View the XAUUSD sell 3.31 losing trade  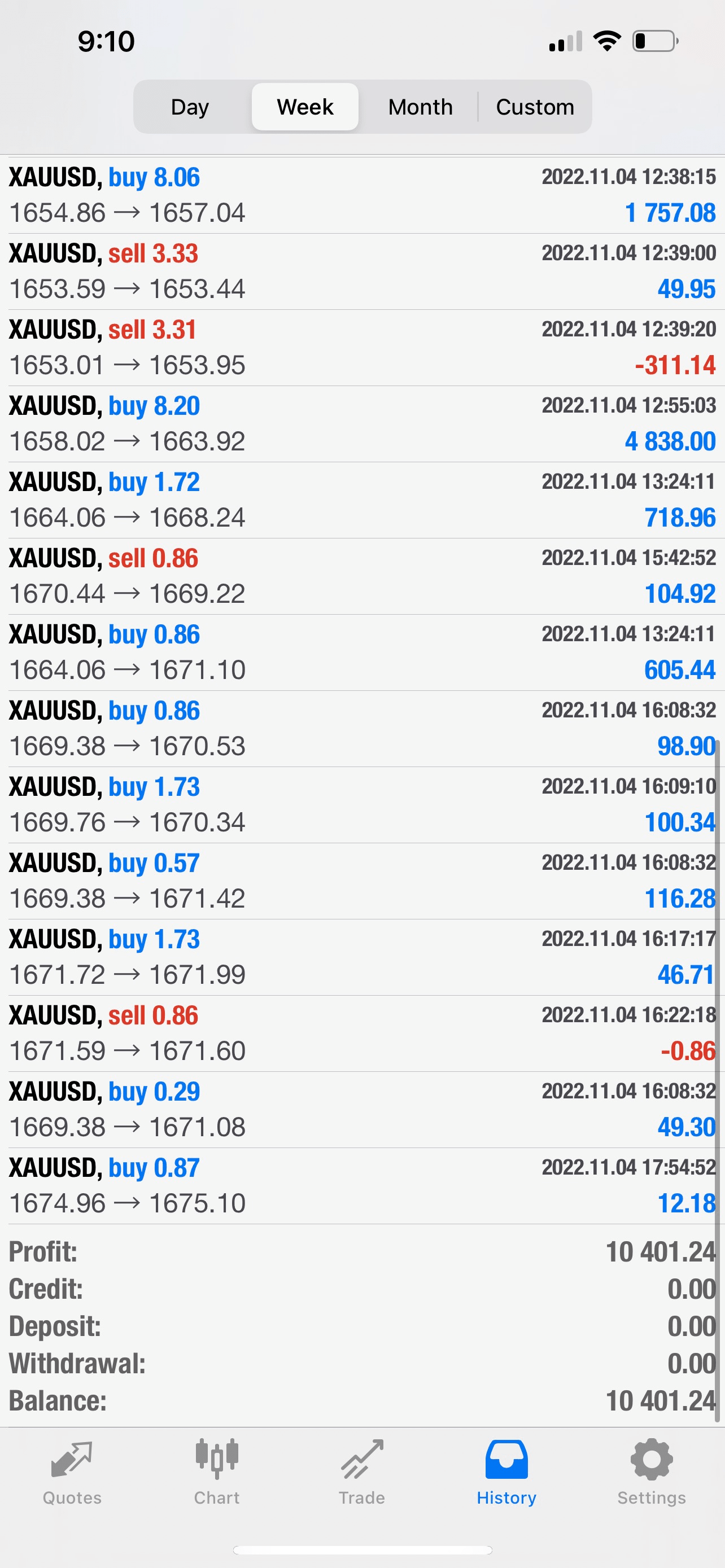[362, 347]
